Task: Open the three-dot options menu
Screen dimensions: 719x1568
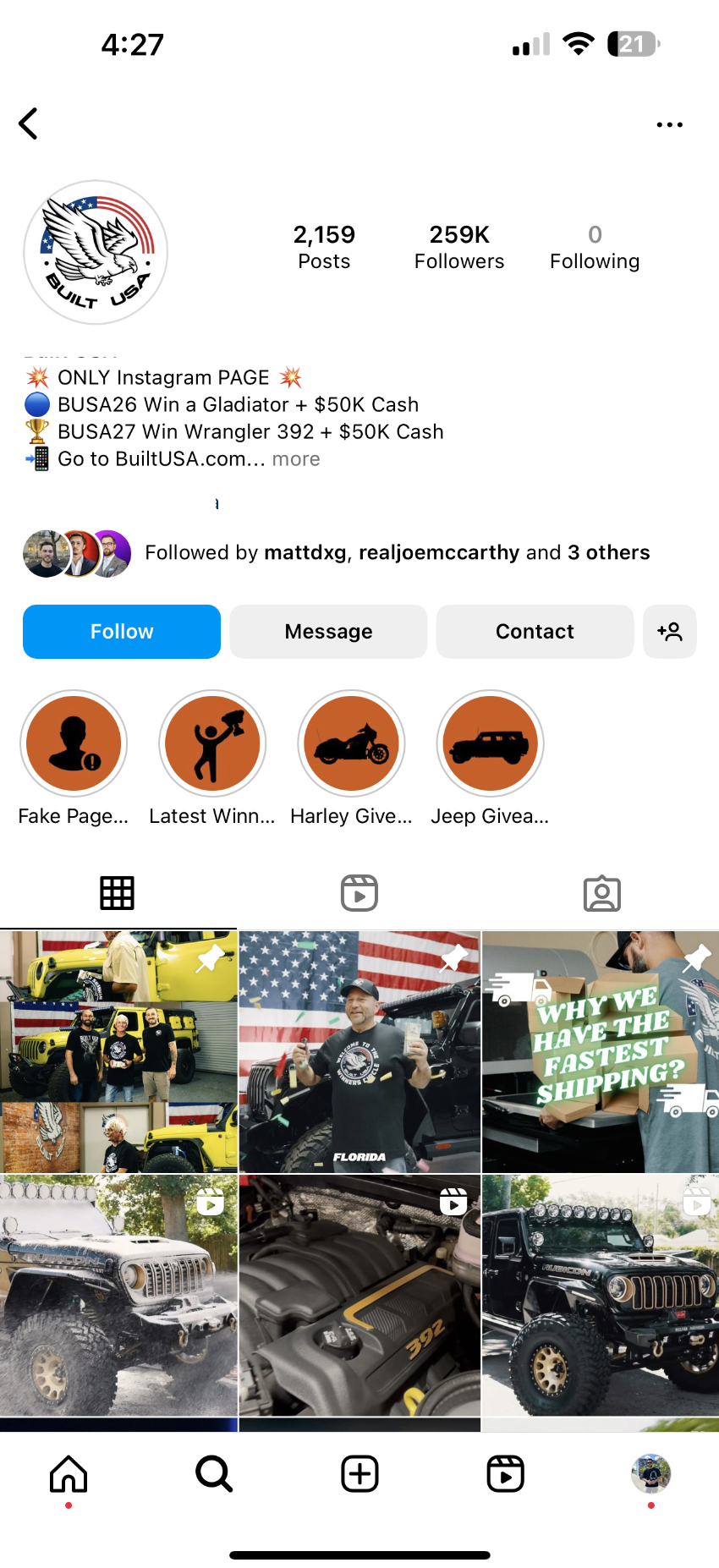Action: tap(669, 124)
